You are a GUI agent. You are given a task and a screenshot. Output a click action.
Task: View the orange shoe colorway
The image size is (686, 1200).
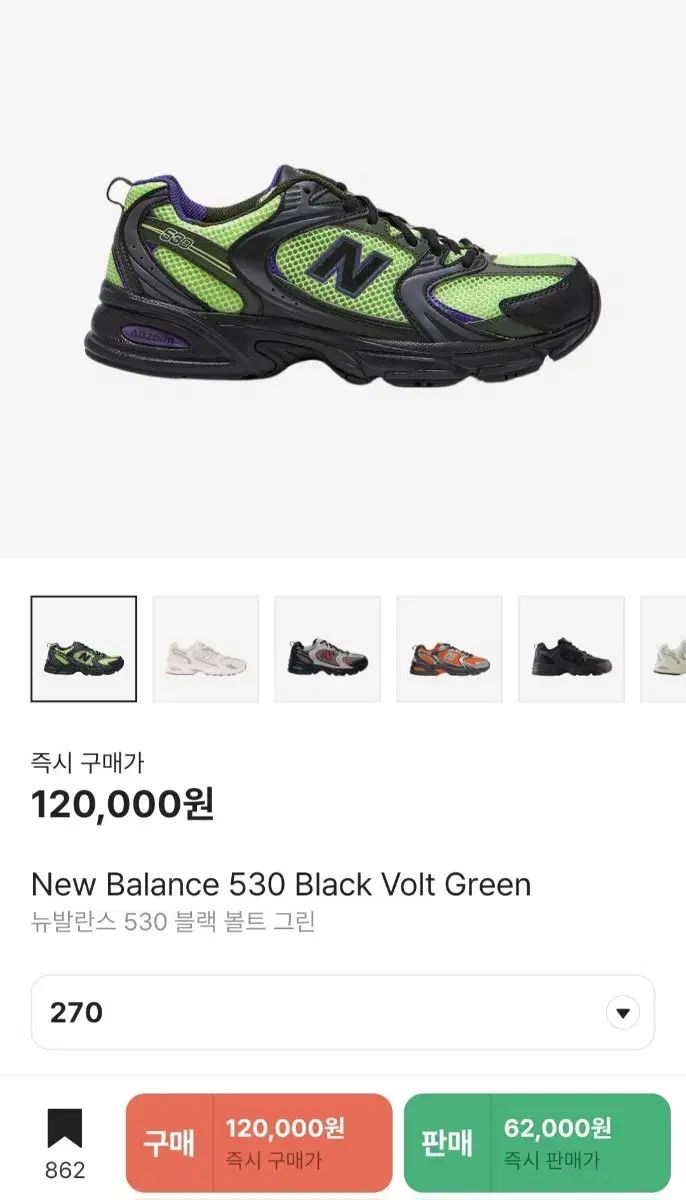[x=450, y=649]
